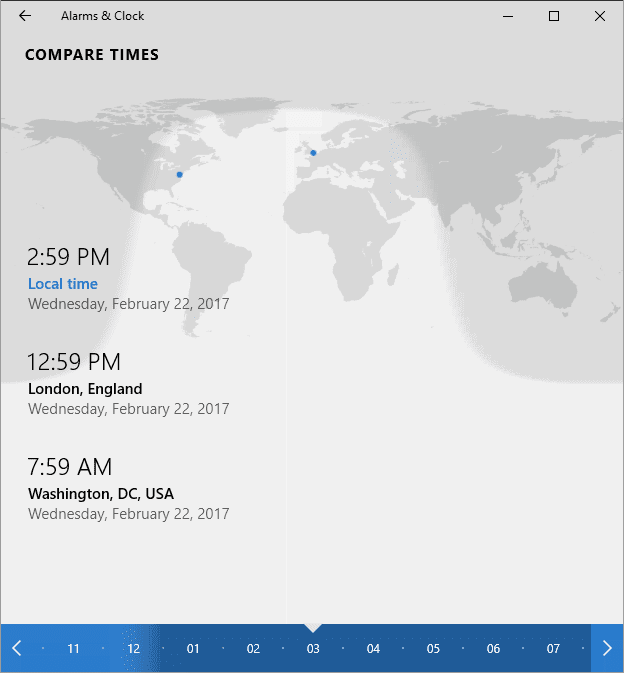Maximize the Alarms & Clock window

click(x=554, y=16)
